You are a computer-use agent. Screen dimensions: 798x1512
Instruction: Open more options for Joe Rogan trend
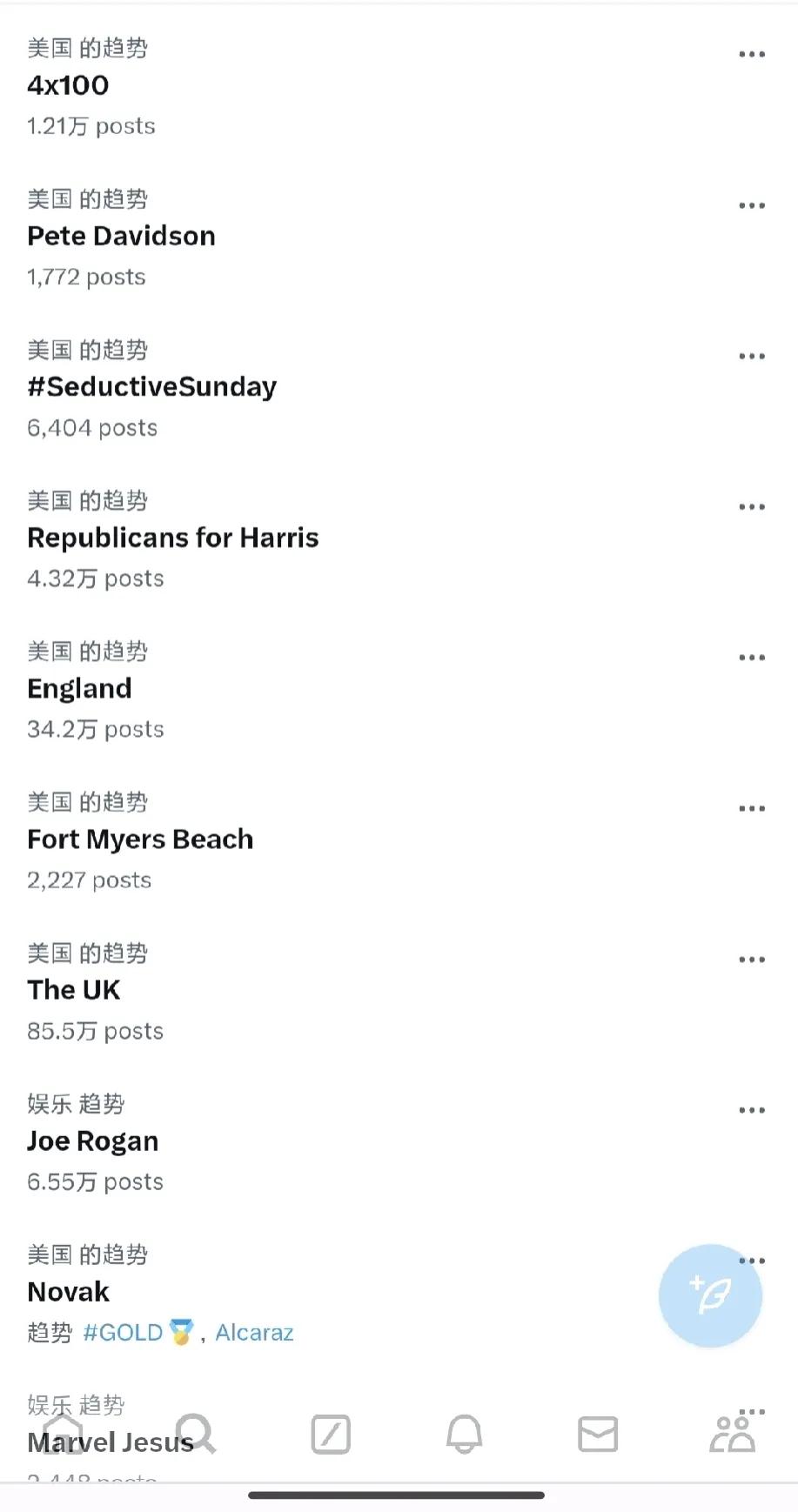(x=750, y=1109)
